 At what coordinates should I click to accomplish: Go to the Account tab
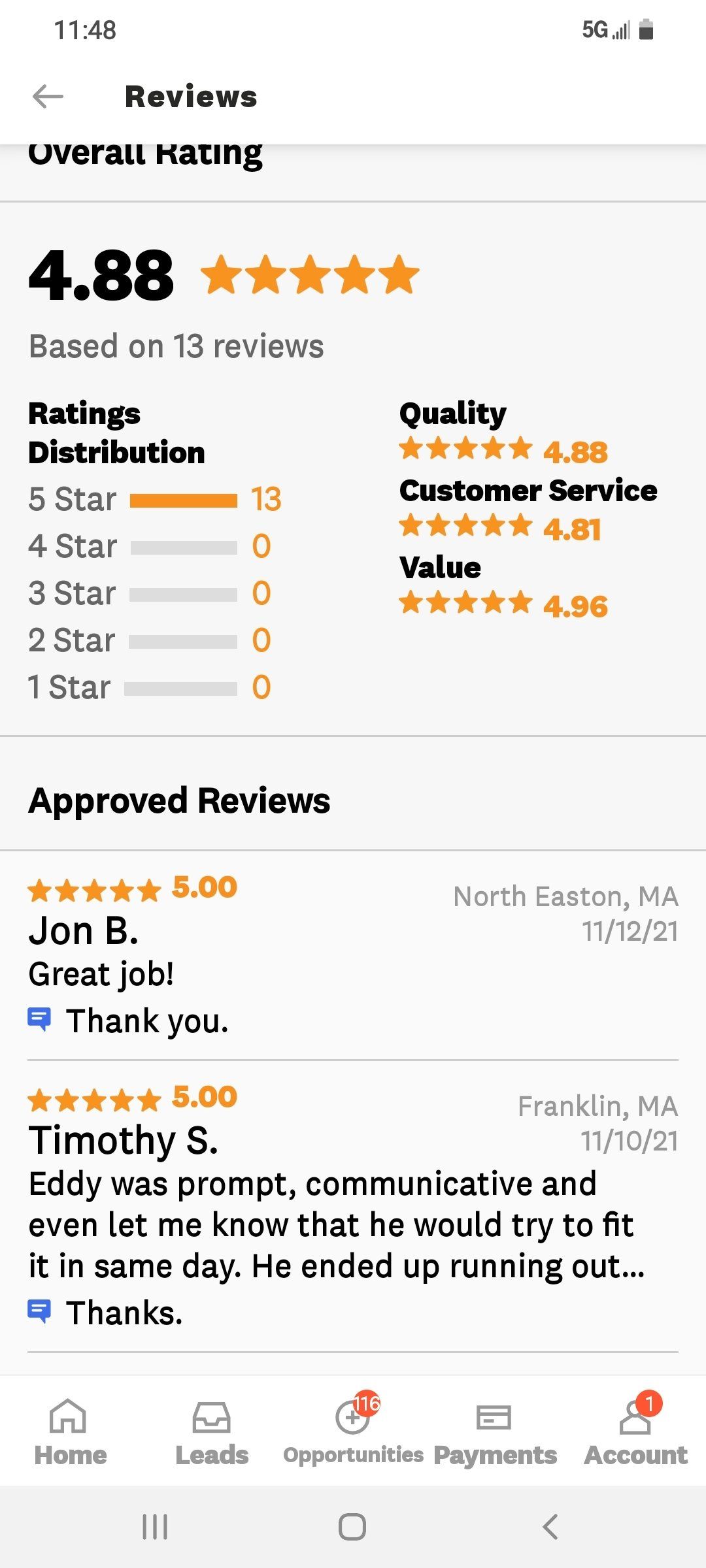tap(635, 1432)
